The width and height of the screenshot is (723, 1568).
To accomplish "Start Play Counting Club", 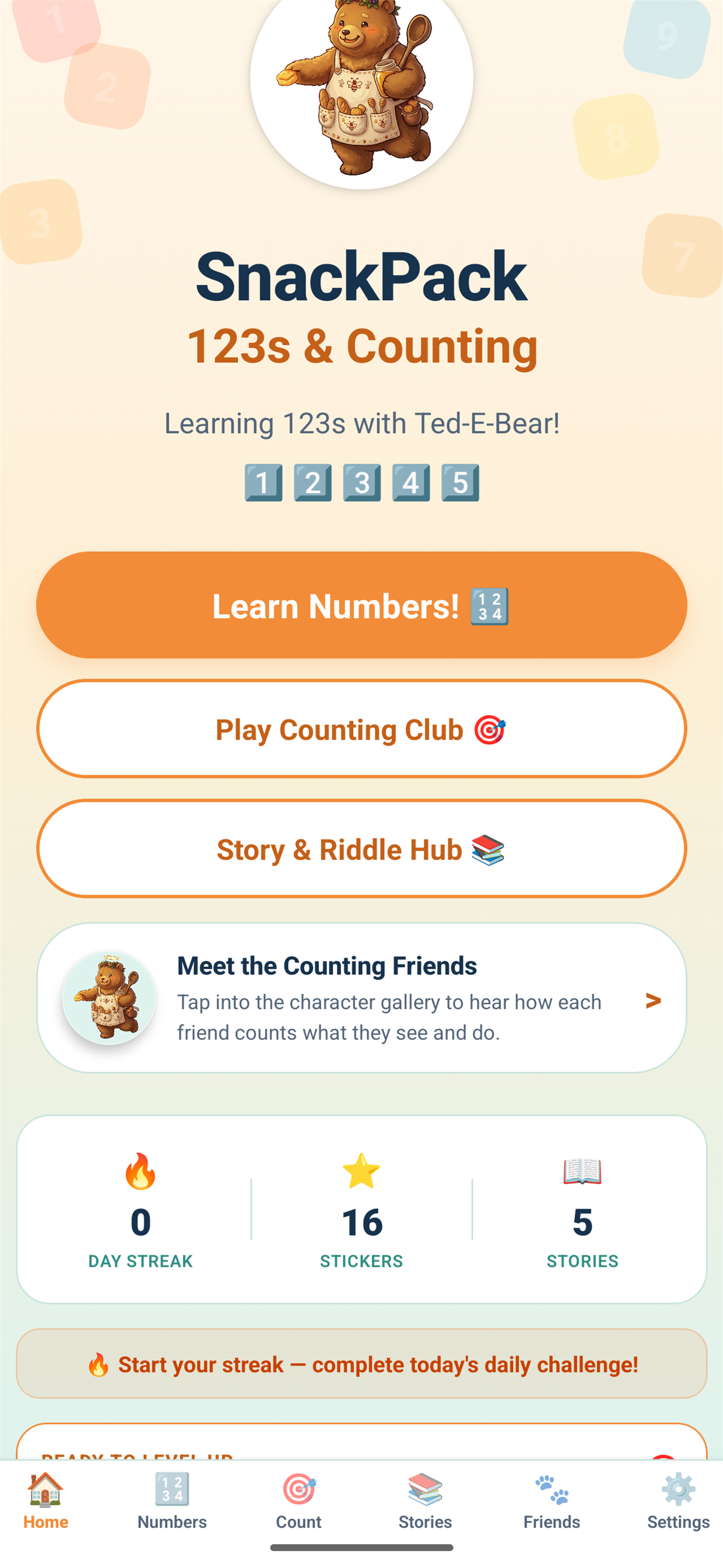I will click(x=361, y=728).
